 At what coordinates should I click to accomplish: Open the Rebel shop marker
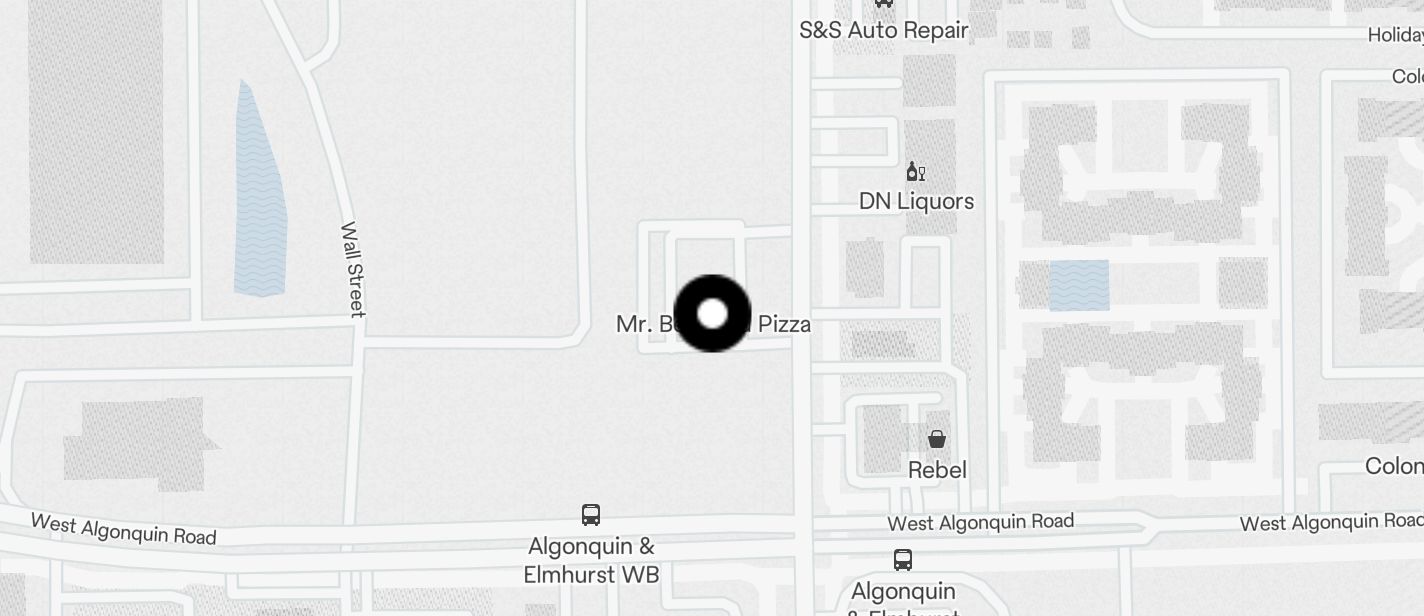[937, 439]
